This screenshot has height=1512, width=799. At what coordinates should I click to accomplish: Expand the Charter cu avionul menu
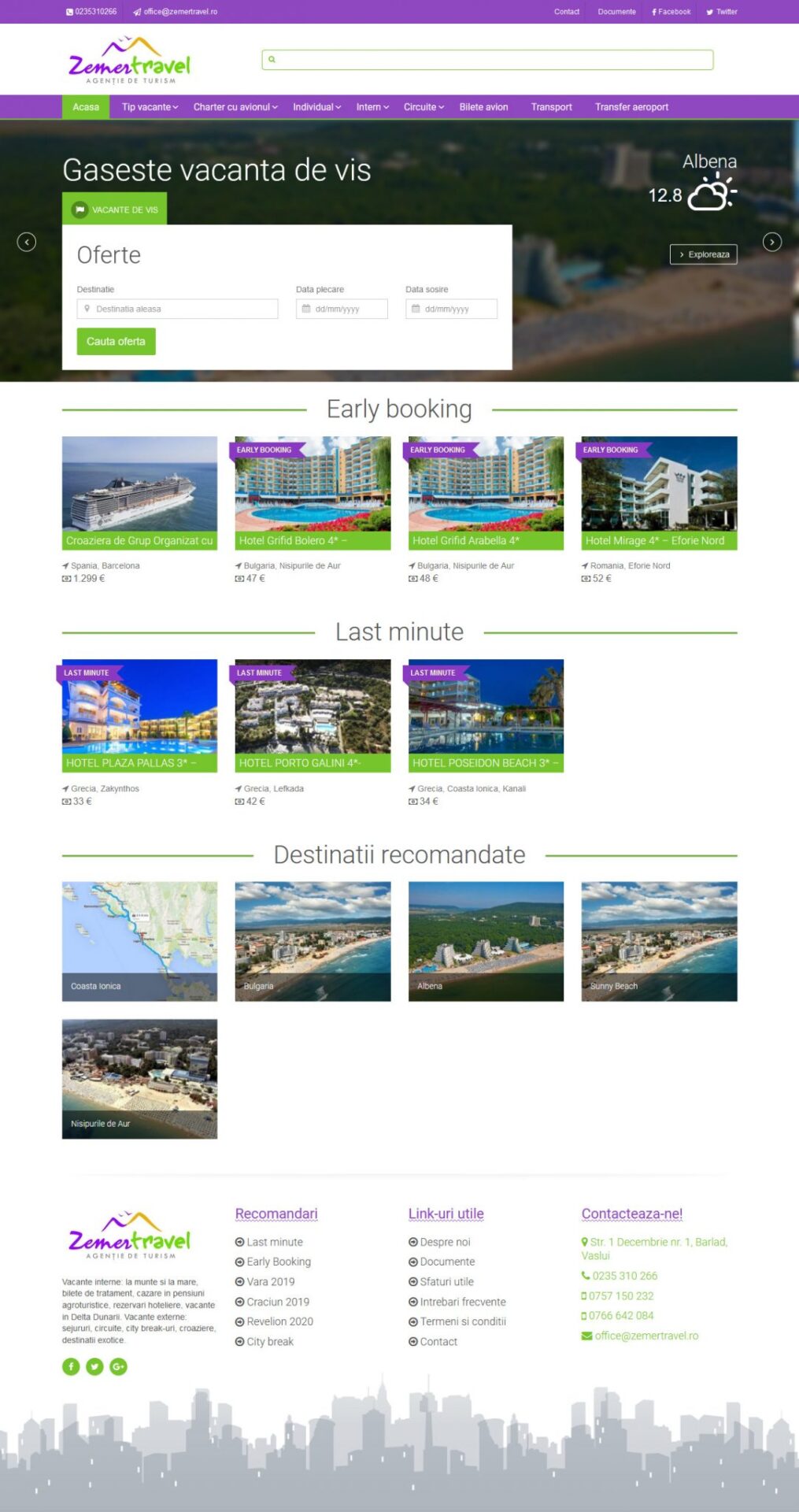pos(235,107)
